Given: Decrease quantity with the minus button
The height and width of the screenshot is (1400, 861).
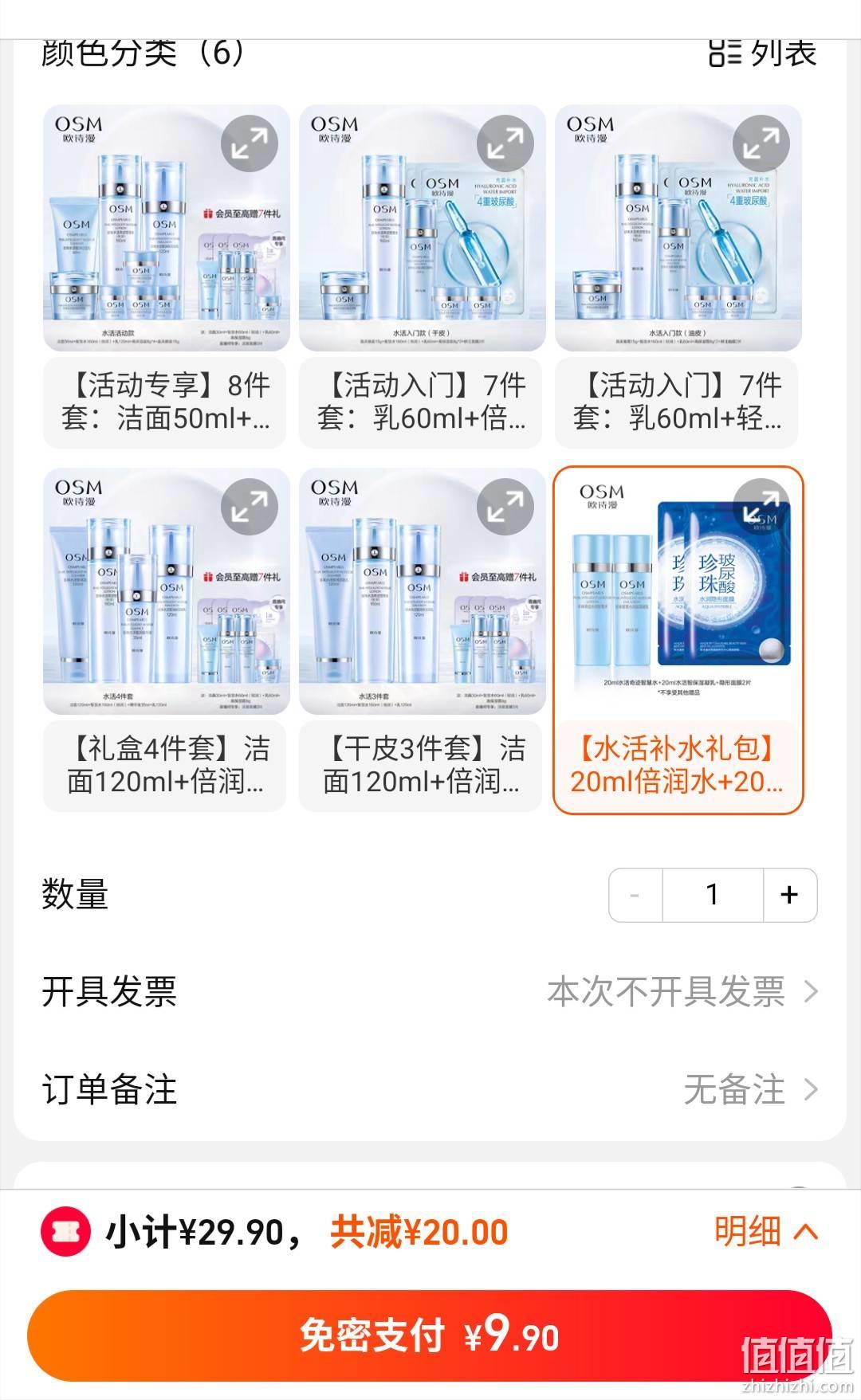Looking at the screenshot, I should coord(635,895).
